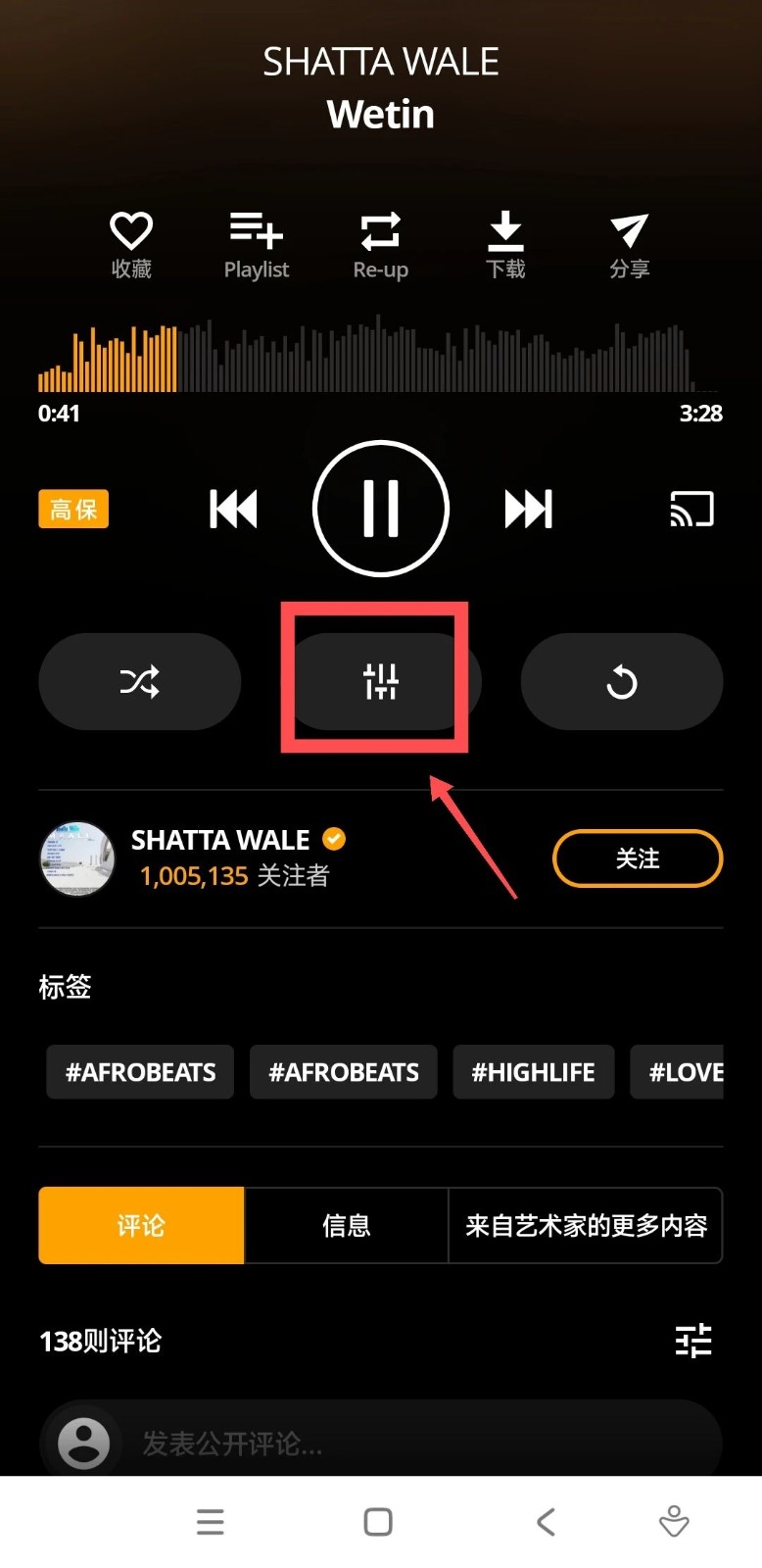Open the audio equalizer button
The image size is (762, 1568).
click(x=381, y=681)
